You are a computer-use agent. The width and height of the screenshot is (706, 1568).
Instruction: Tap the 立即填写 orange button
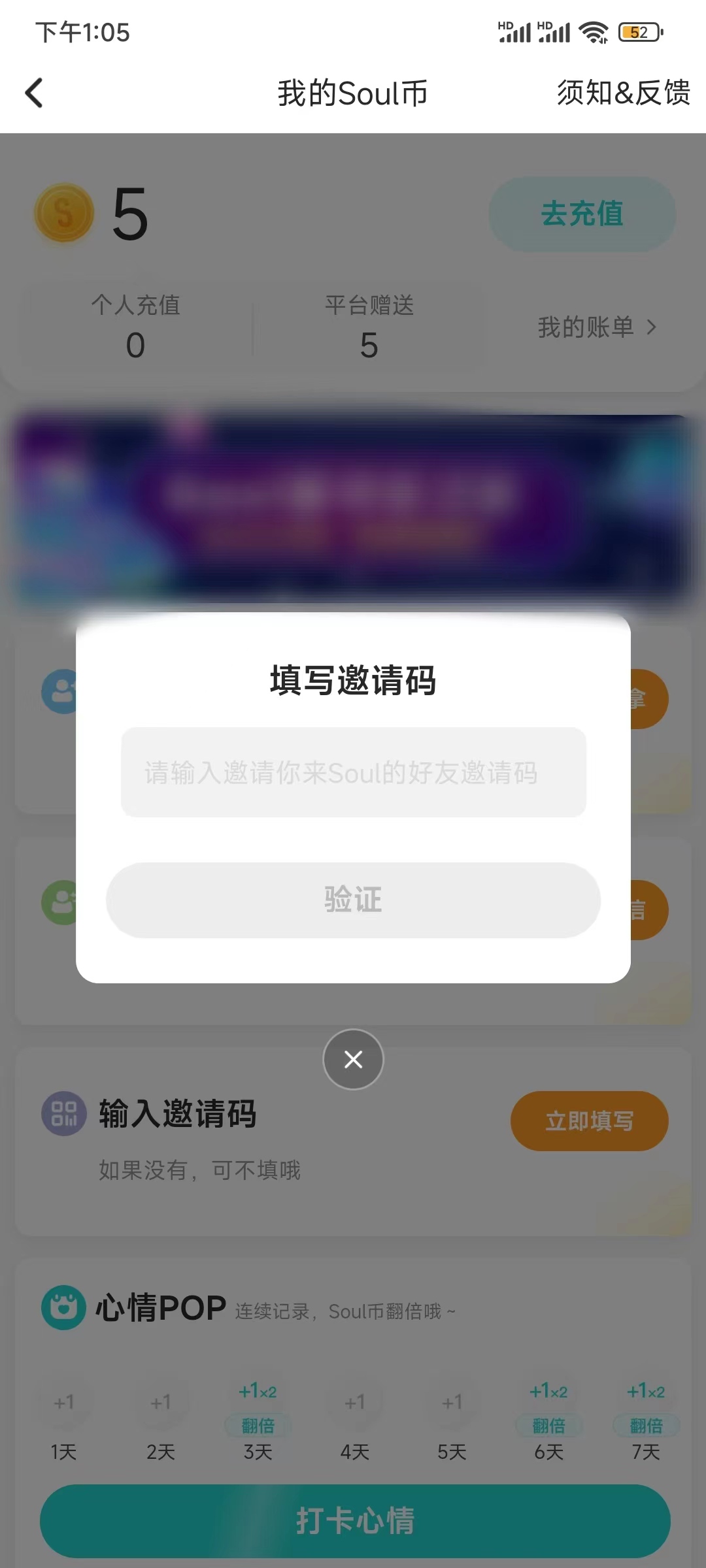pos(589,1120)
